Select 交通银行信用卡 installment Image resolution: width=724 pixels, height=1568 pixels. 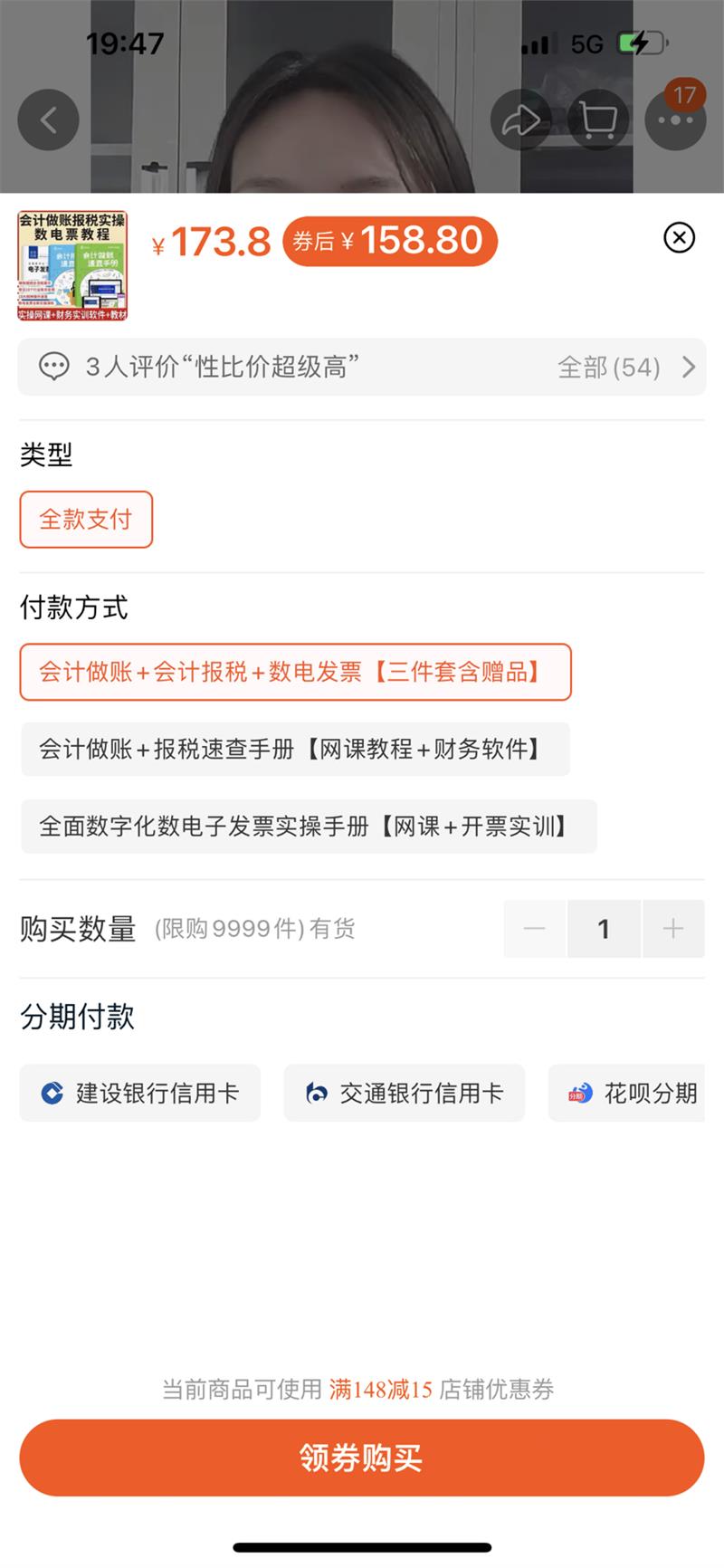click(404, 1094)
